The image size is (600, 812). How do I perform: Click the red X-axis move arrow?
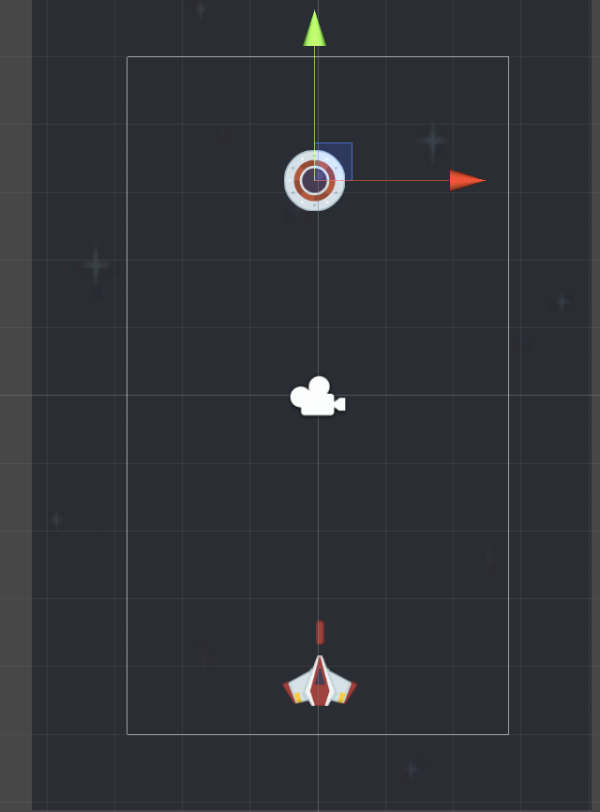click(x=466, y=180)
